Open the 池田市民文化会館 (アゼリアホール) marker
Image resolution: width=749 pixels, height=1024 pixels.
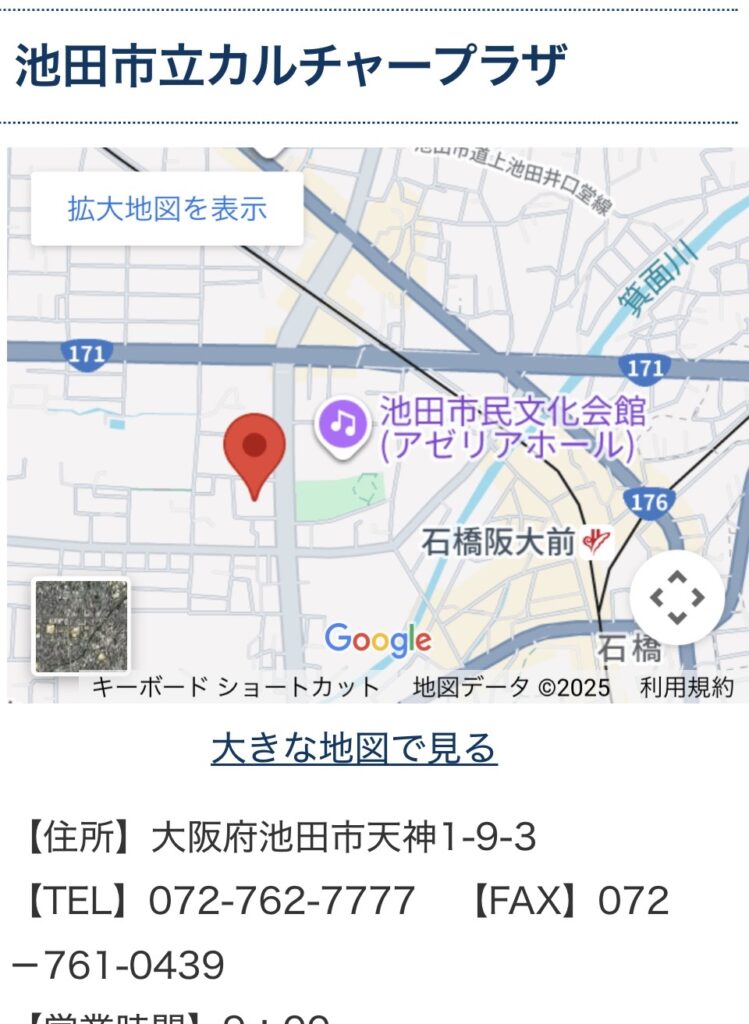pyautogui.click(x=342, y=424)
